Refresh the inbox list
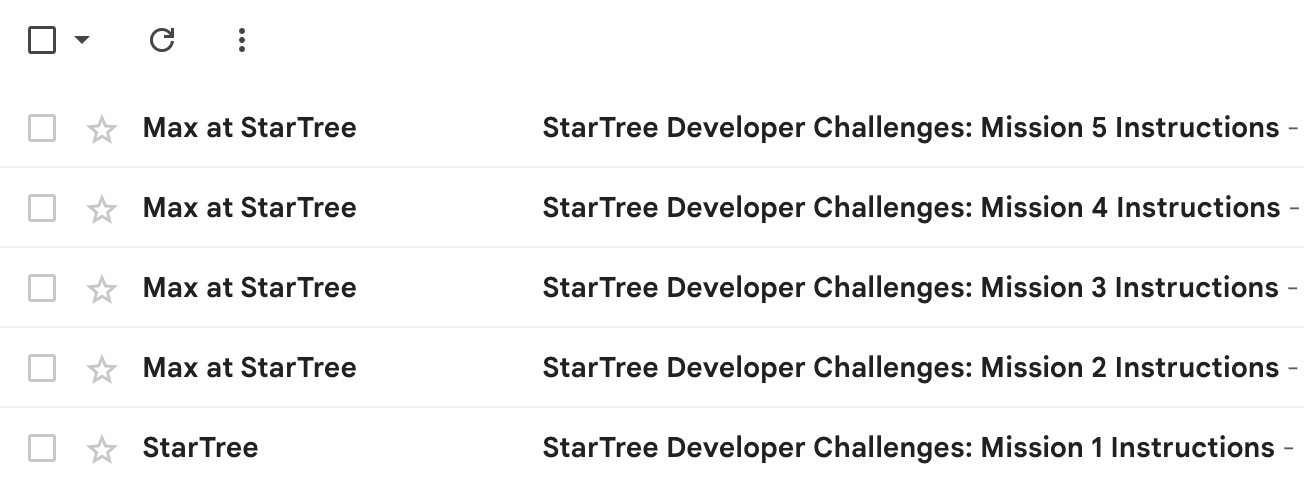The width and height of the screenshot is (1304, 486). [162, 40]
